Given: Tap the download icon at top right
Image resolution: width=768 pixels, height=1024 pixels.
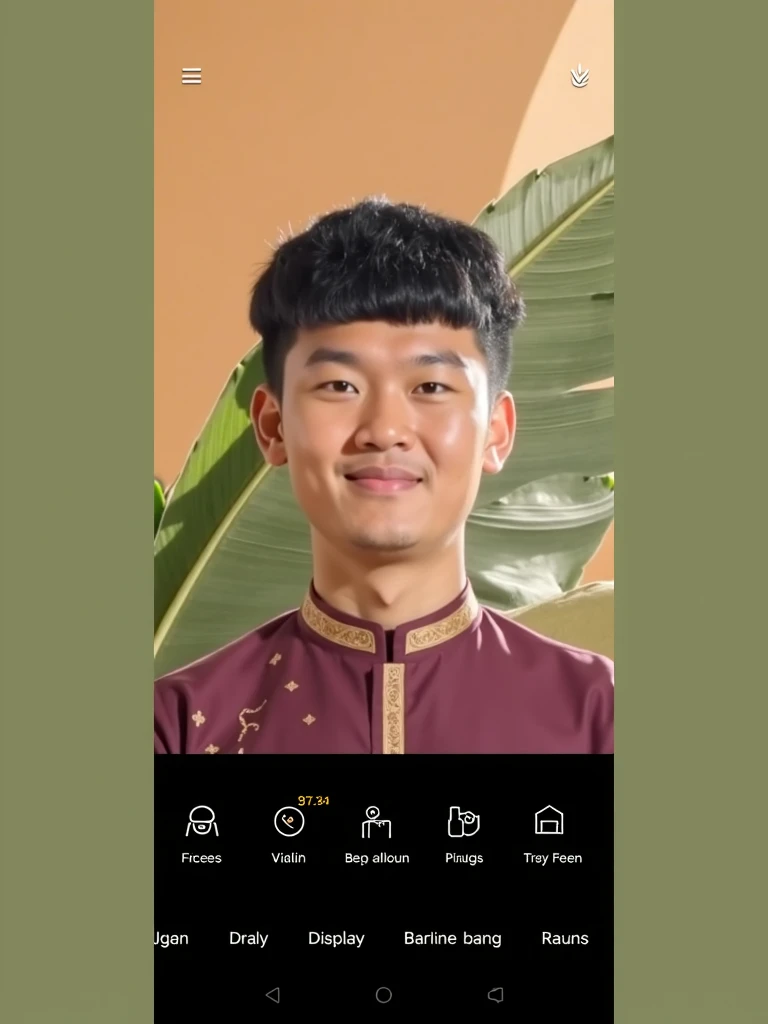Looking at the screenshot, I should 579,76.
